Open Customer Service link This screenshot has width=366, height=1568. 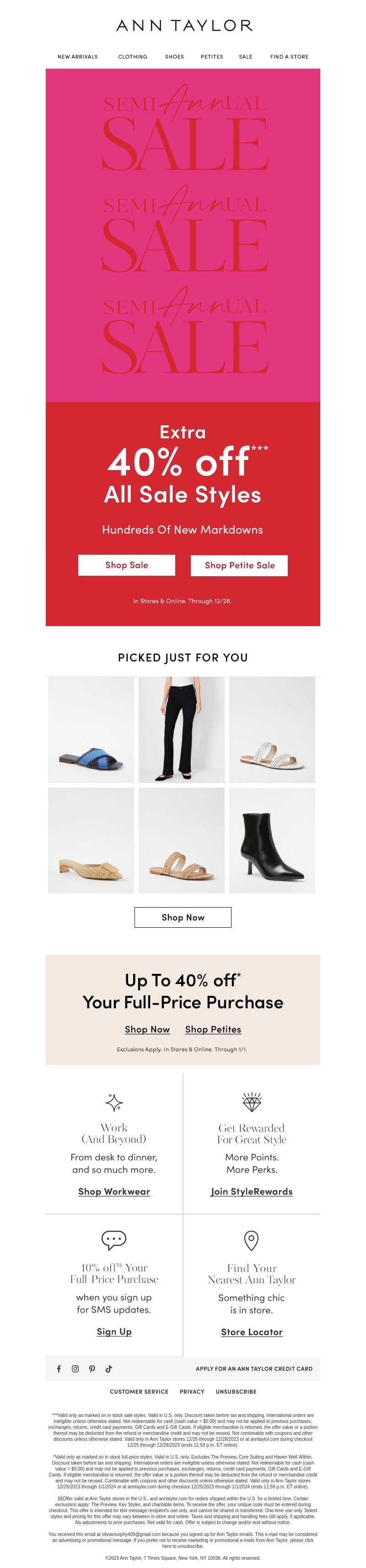tap(139, 1391)
